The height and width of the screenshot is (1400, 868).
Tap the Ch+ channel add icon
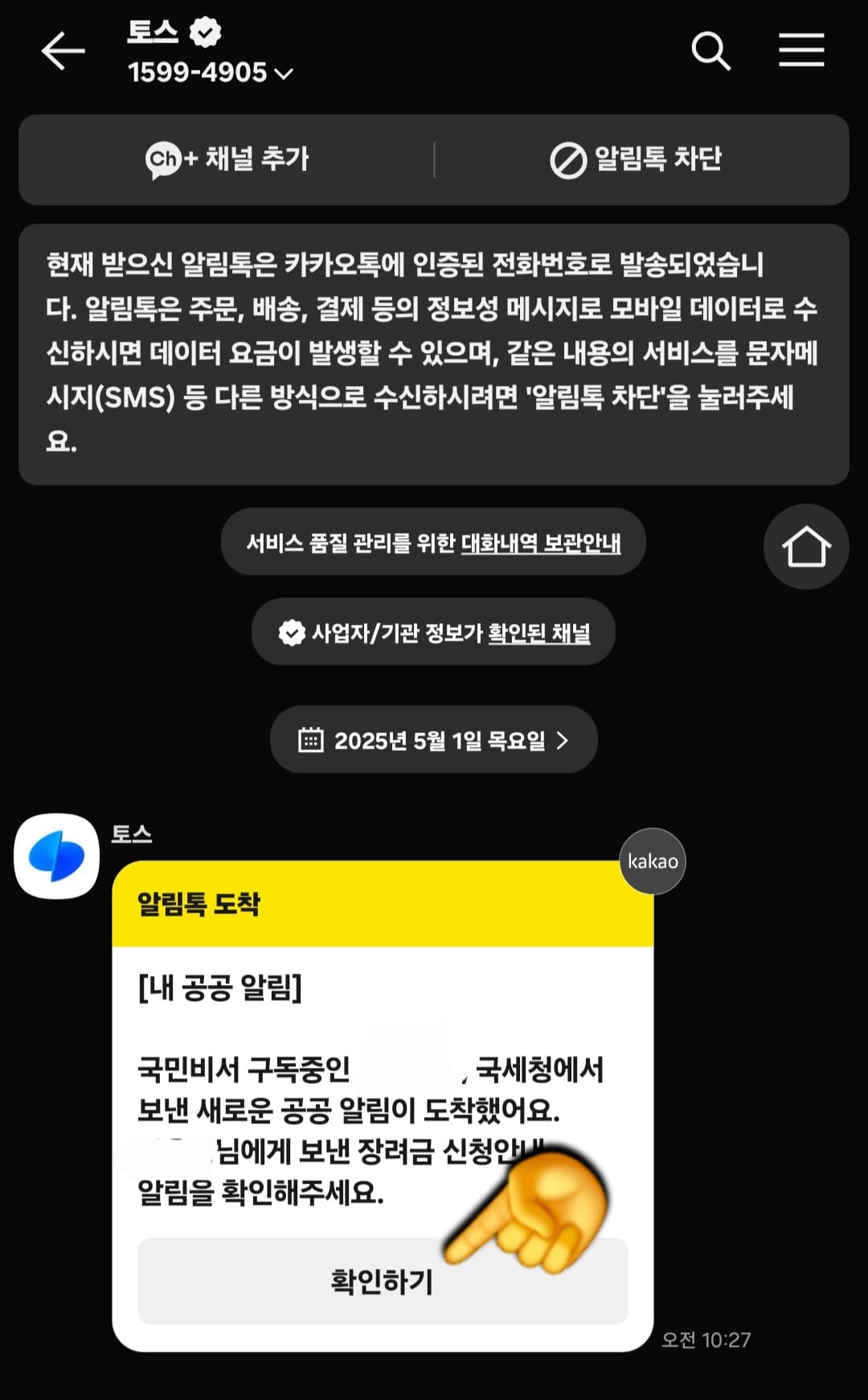165,159
